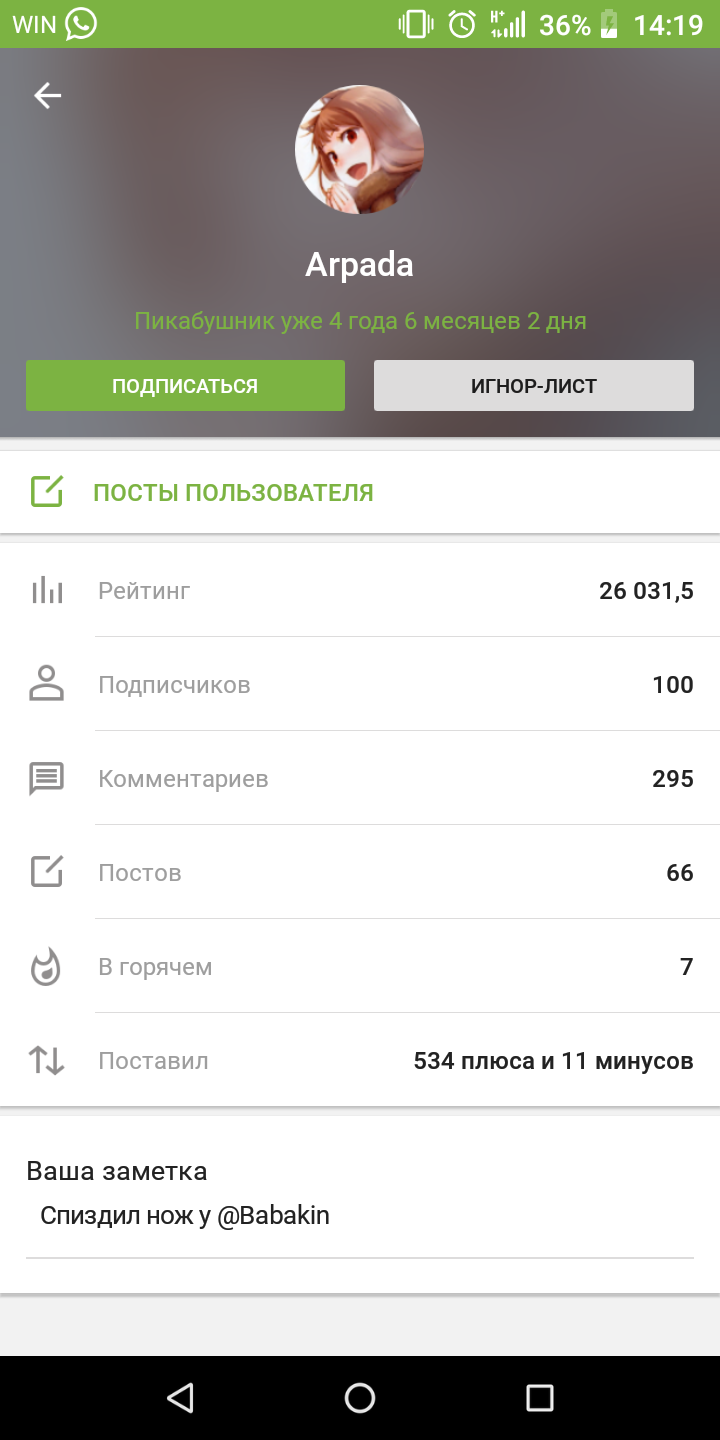Screen dimensions: 720x1440
Task: Open Arpada's profile avatar
Action: [359, 150]
